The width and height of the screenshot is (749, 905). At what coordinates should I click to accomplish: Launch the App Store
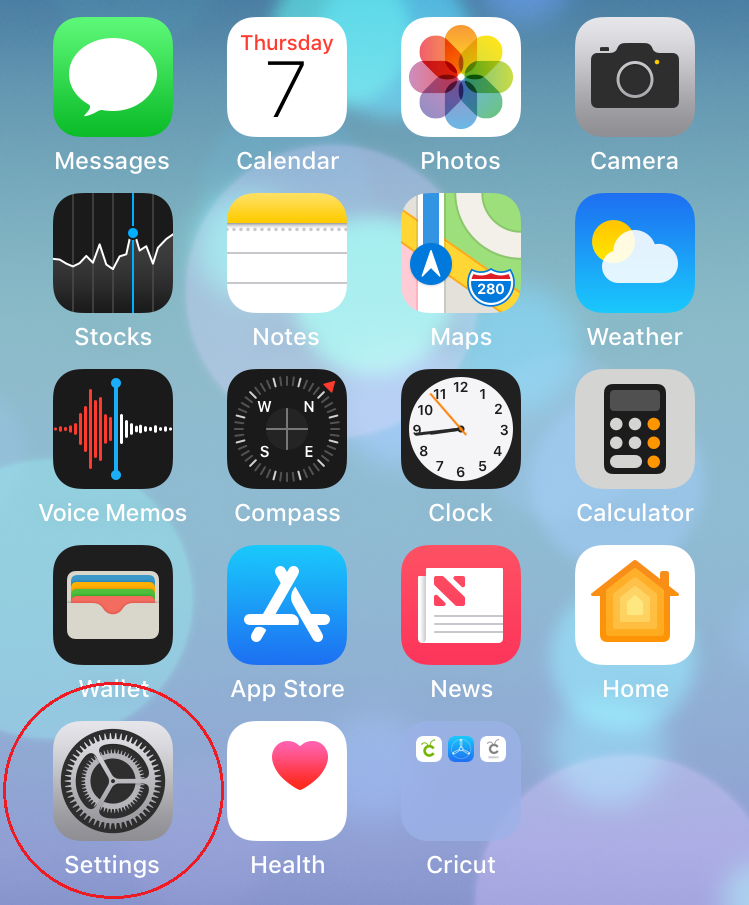(x=287, y=605)
